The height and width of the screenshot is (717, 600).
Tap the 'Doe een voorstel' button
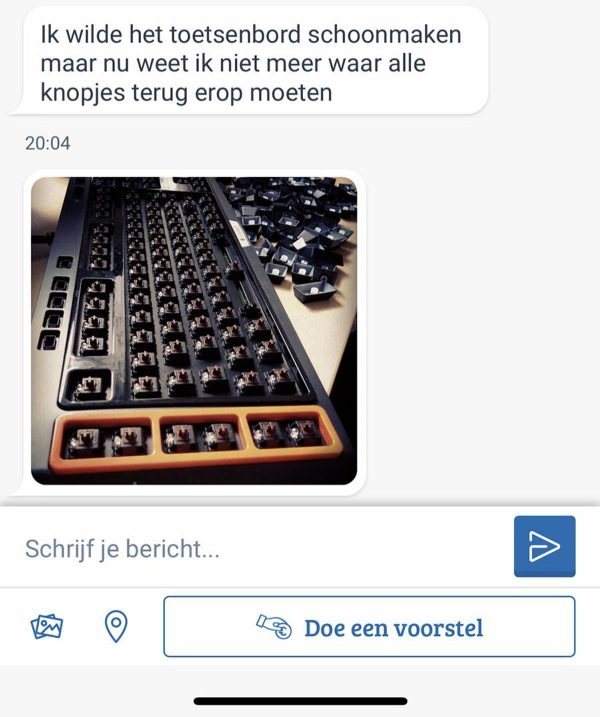tap(369, 627)
